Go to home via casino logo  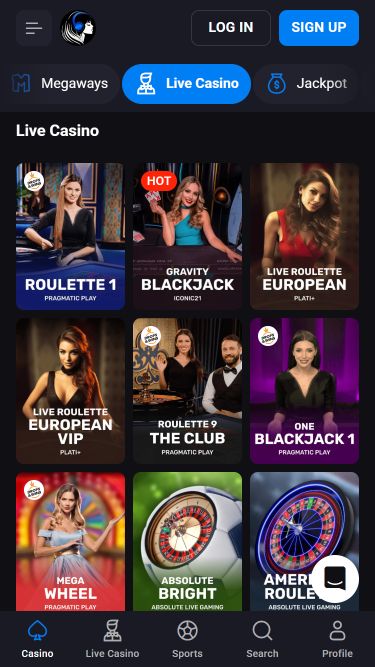pyautogui.click(x=78, y=28)
